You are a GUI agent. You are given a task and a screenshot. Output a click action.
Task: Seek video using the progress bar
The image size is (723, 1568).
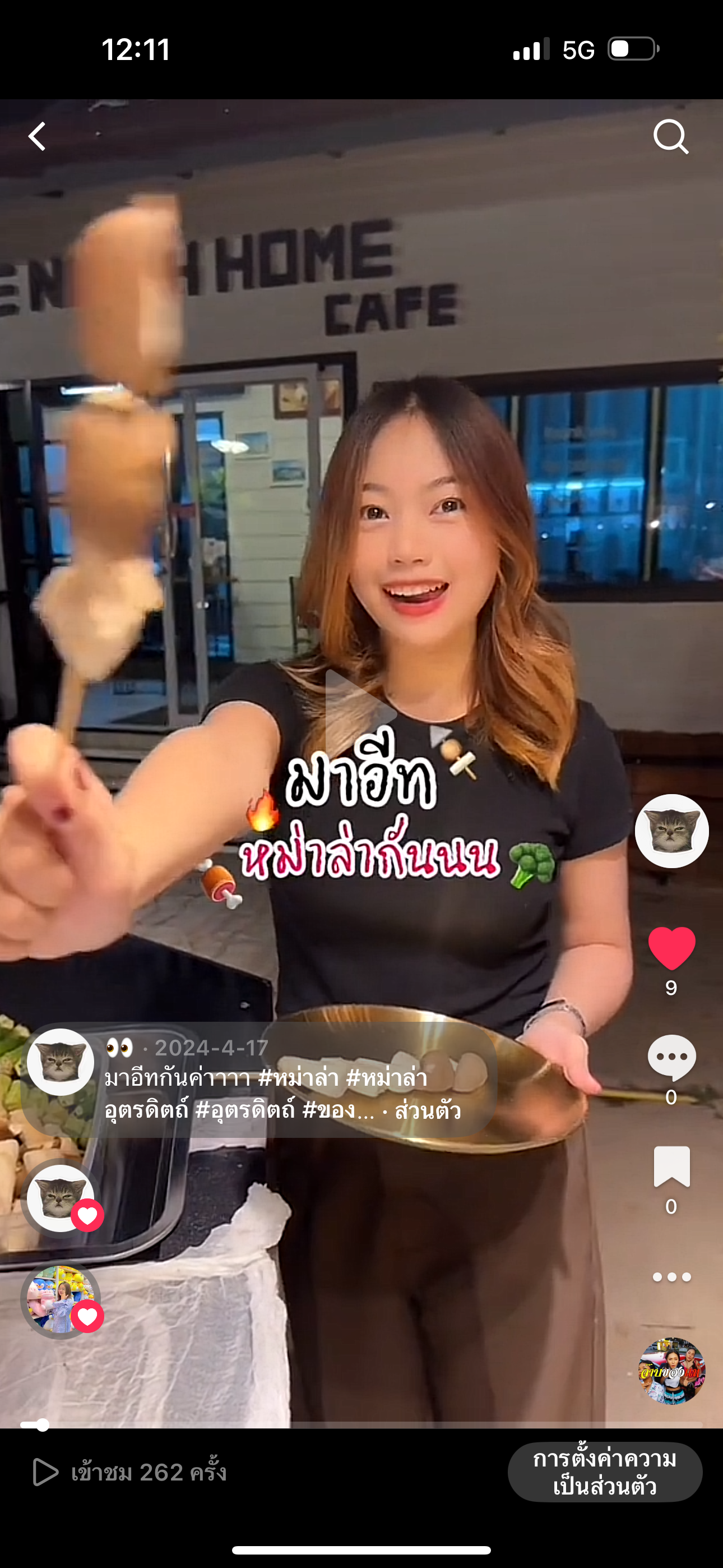coord(361,1425)
